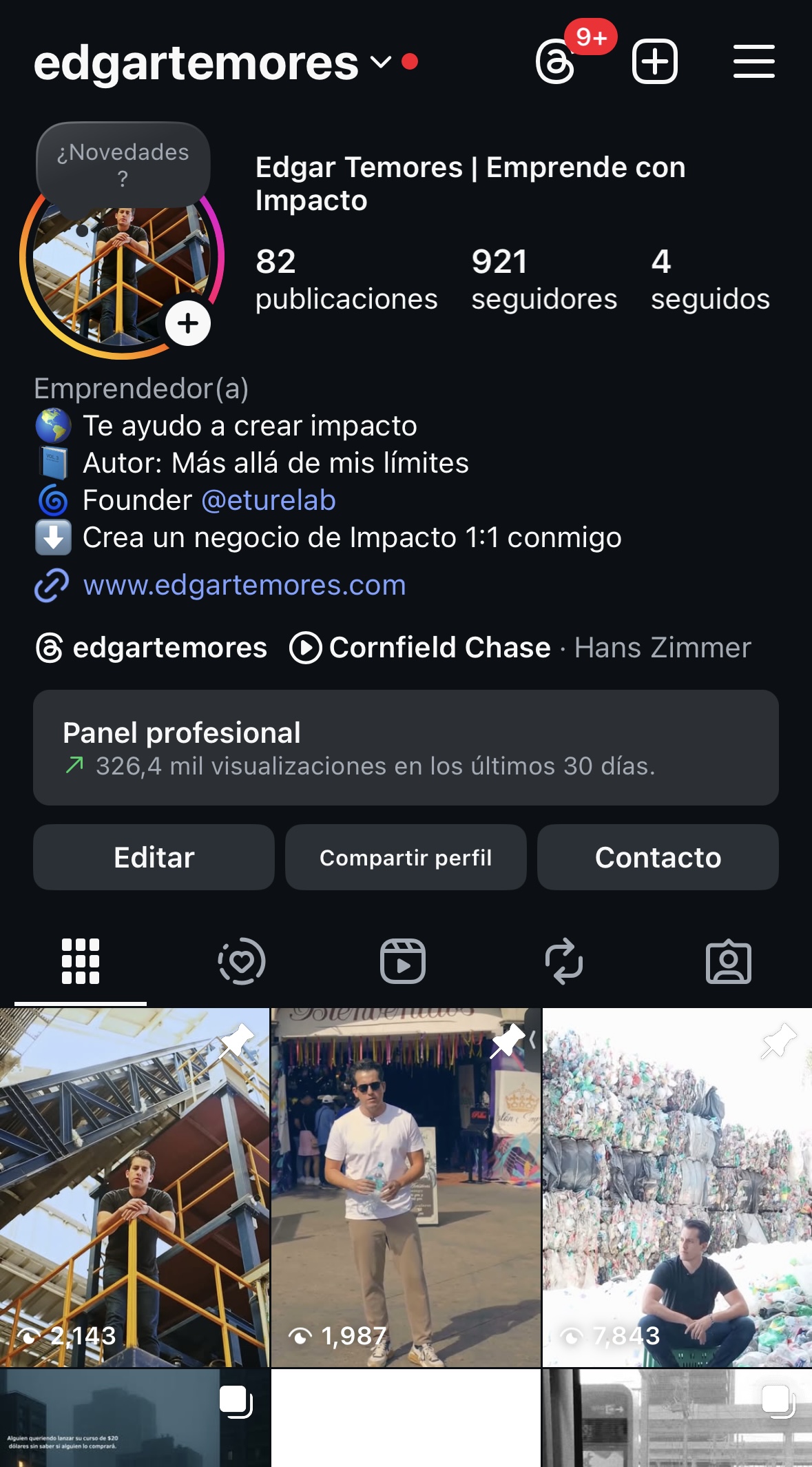View the 921 seguidores list
The height and width of the screenshot is (1467, 812).
pyautogui.click(x=543, y=280)
